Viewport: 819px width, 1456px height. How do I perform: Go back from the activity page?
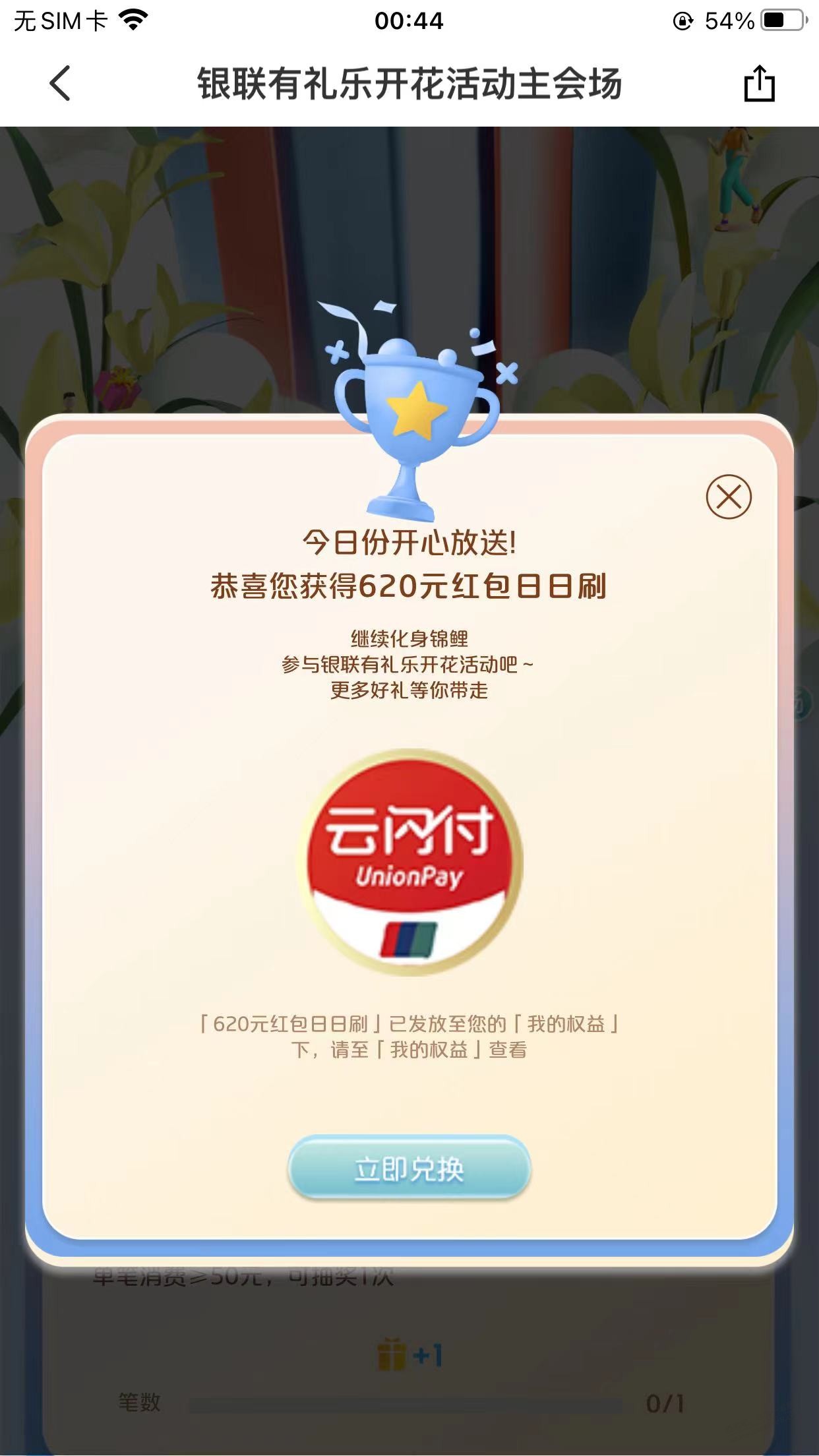[x=60, y=84]
